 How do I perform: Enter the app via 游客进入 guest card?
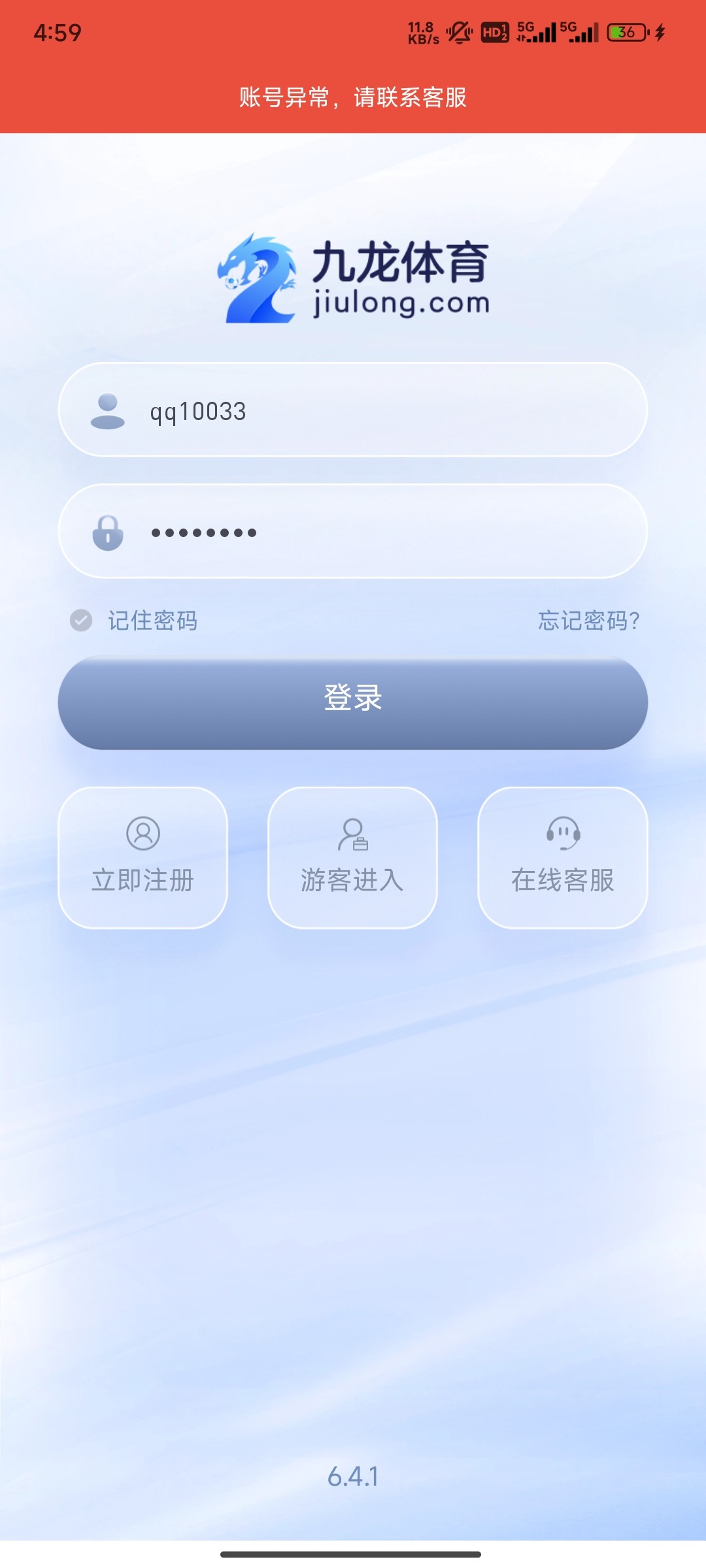click(x=352, y=856)
